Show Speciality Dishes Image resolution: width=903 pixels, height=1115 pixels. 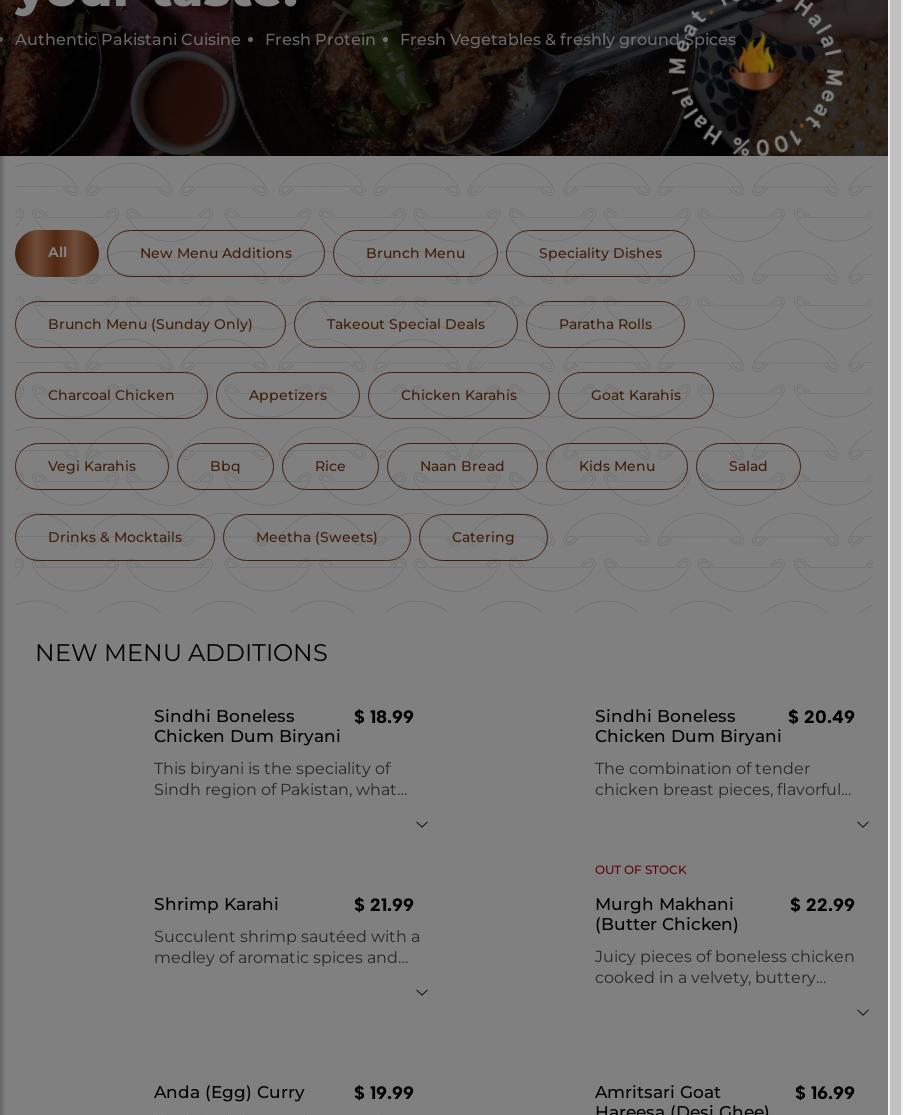(x=600, y=253)
